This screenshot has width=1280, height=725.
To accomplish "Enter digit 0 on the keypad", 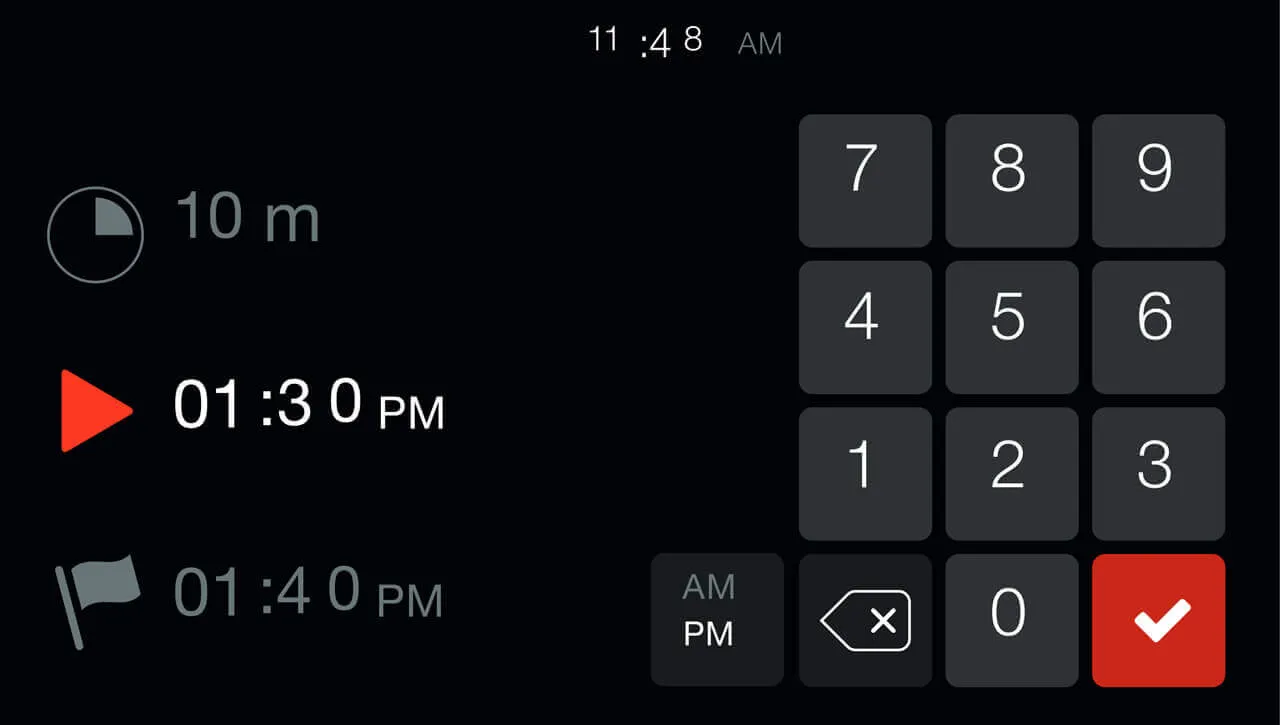I will tap(1011, 620).
